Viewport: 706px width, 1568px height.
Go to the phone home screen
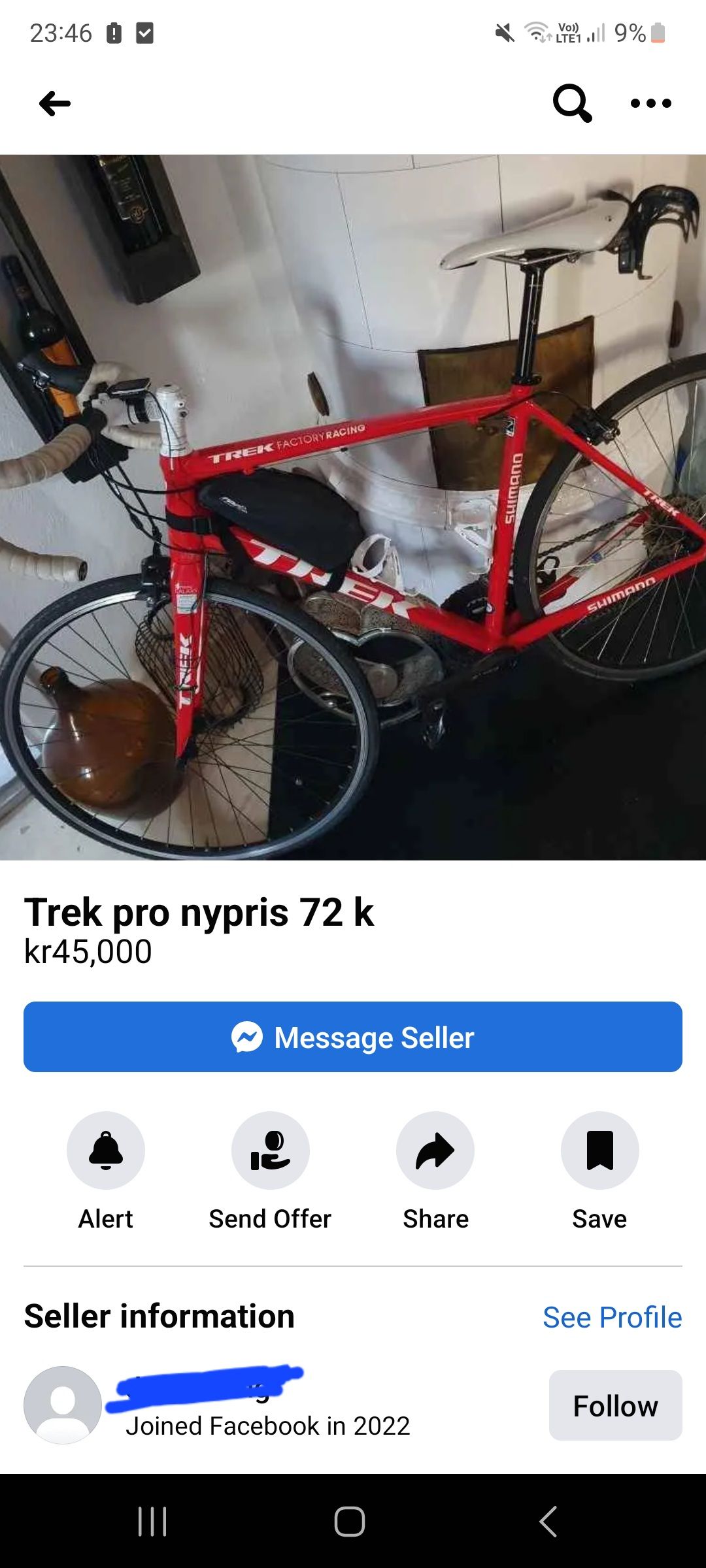pyautogui.click(x=350, y=1522)
